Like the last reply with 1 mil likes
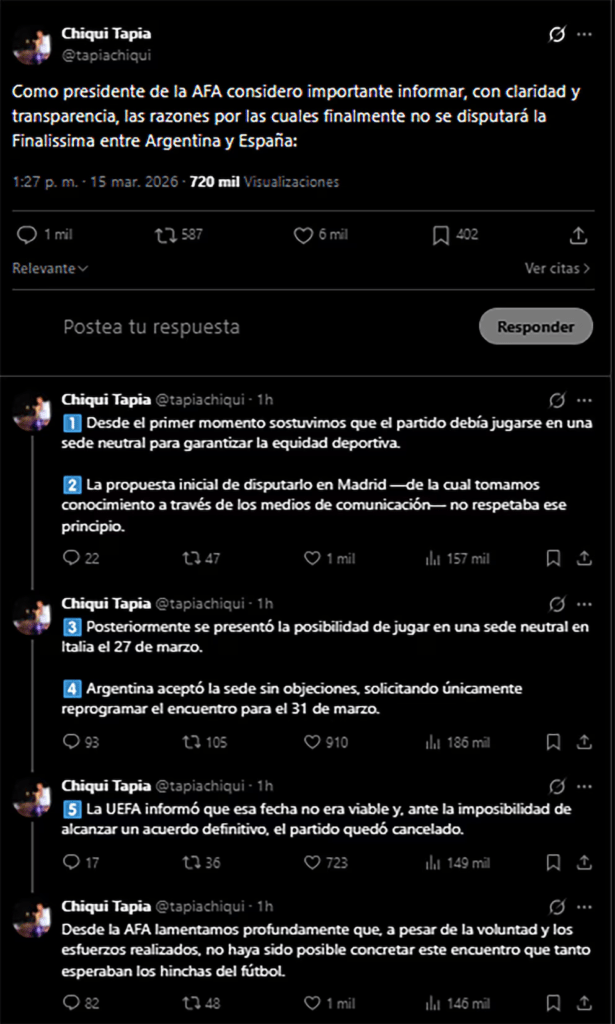 click(x=312, y=1003)
